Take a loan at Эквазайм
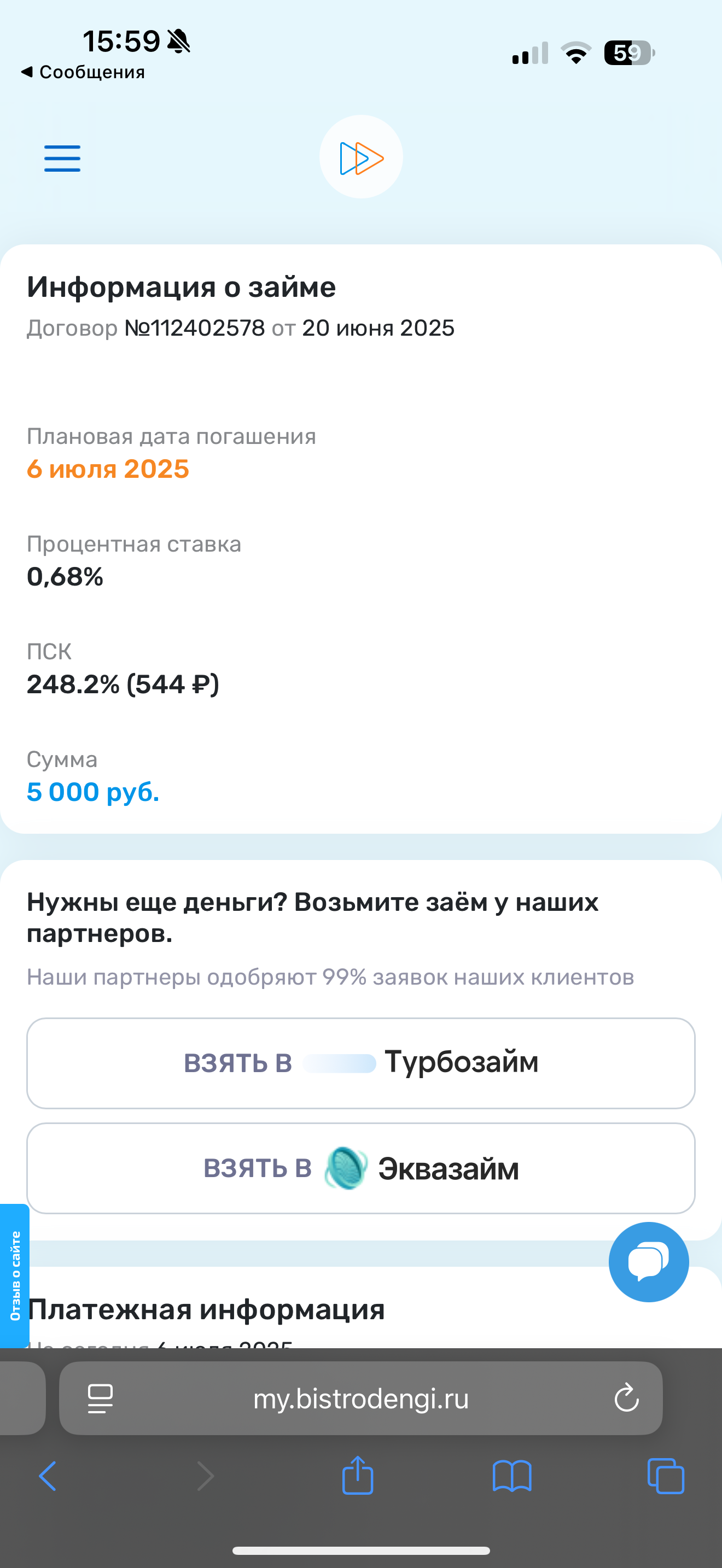The width and height of the screenshot is (722, 1568). pyautogui.click(x=361, y=1168)
